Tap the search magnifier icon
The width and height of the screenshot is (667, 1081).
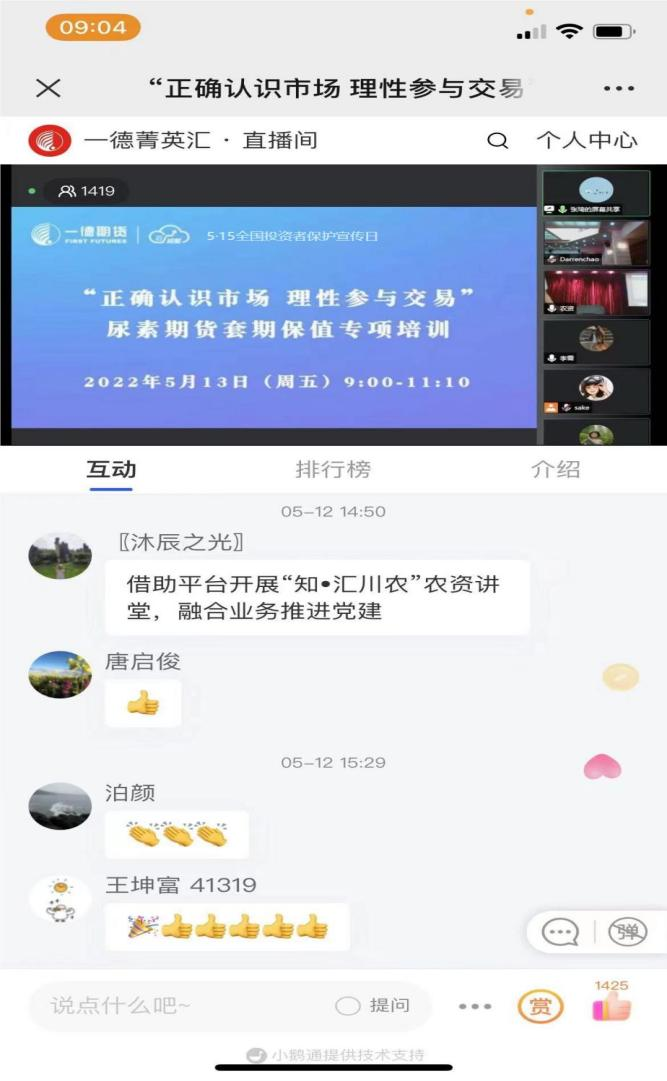497,141
